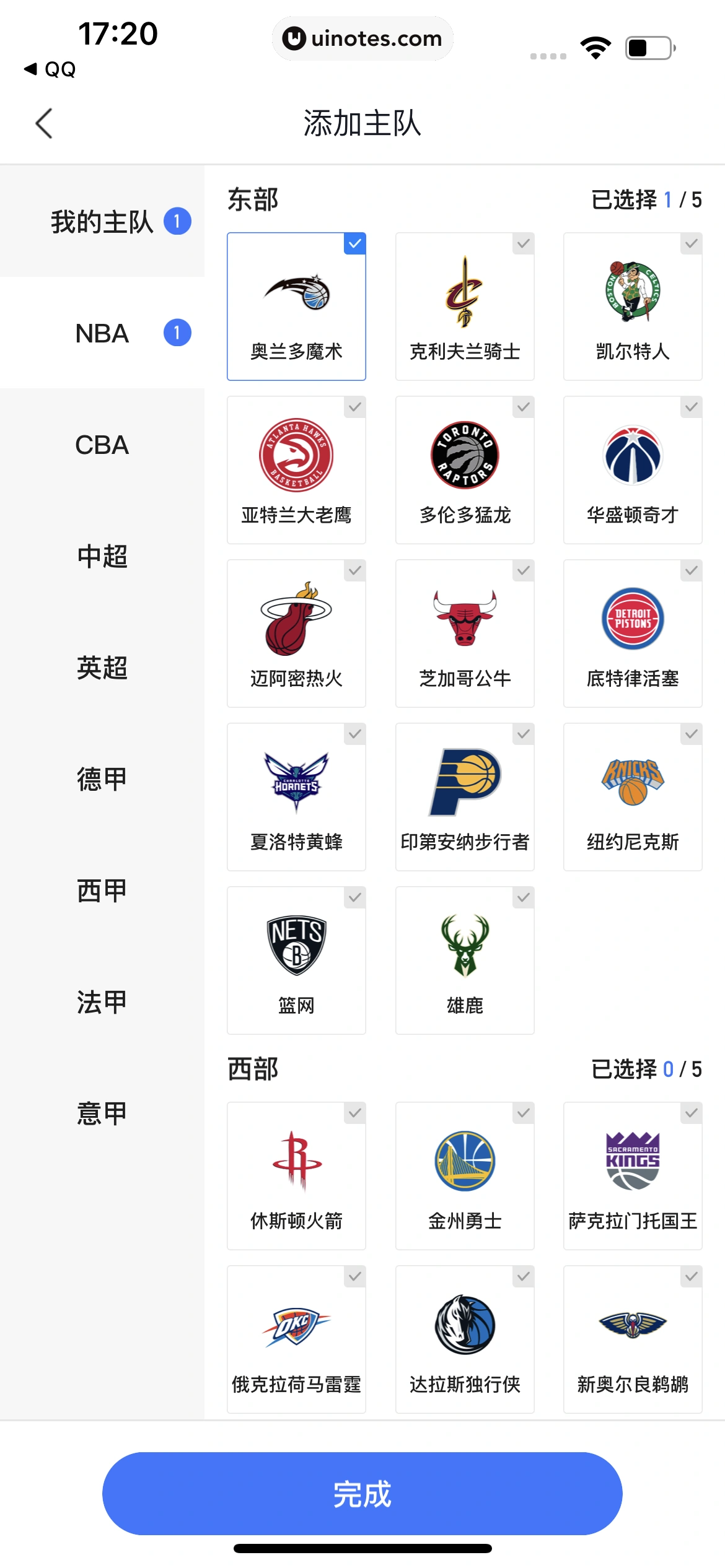Select the Miami Heat logo
This screenshot has height=1568, width=725.
(x=296, y=619)
